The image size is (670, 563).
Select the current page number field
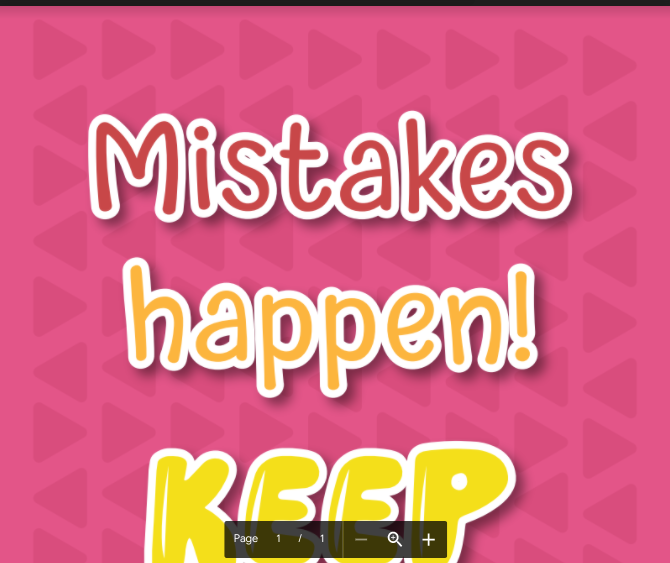coord(279,539)
